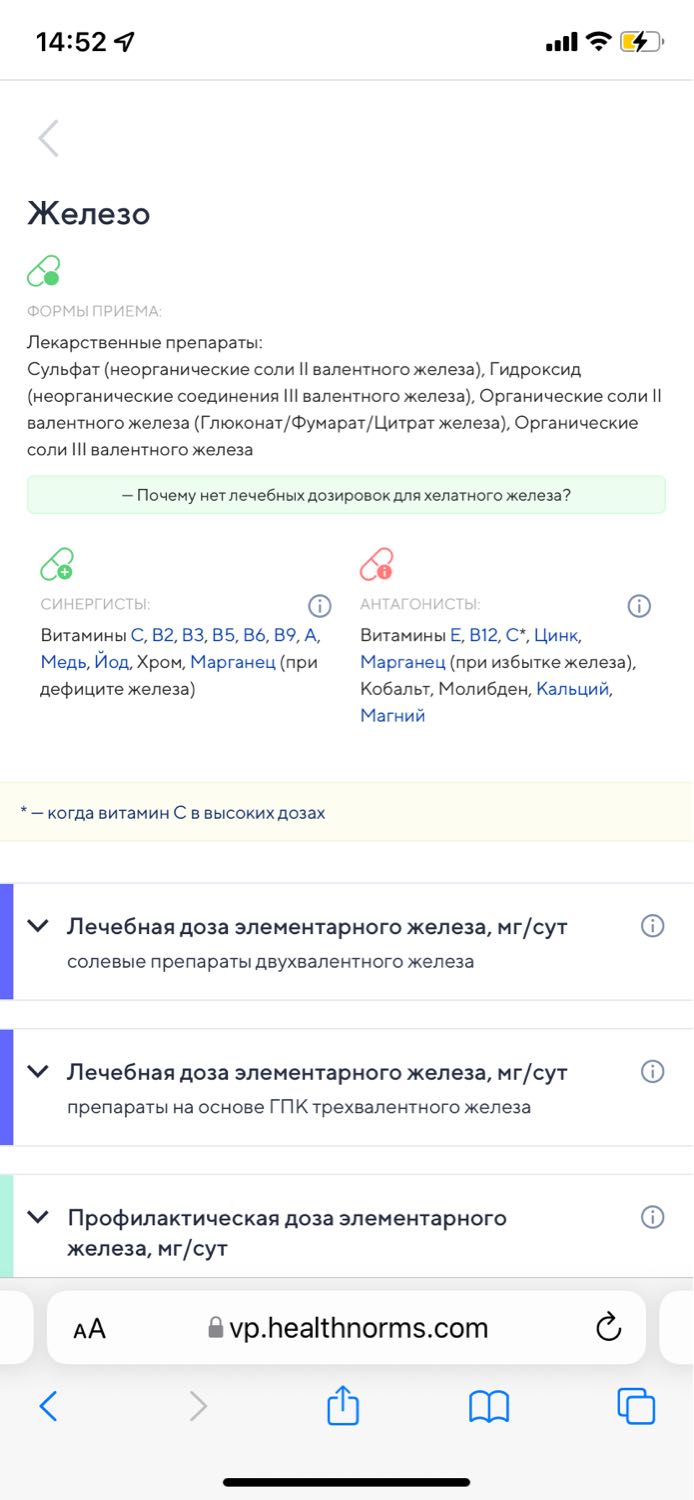Screen dimensions: 694x1500
Task: Share this page from the Safari toolbar
Action: coord(343,1405)
